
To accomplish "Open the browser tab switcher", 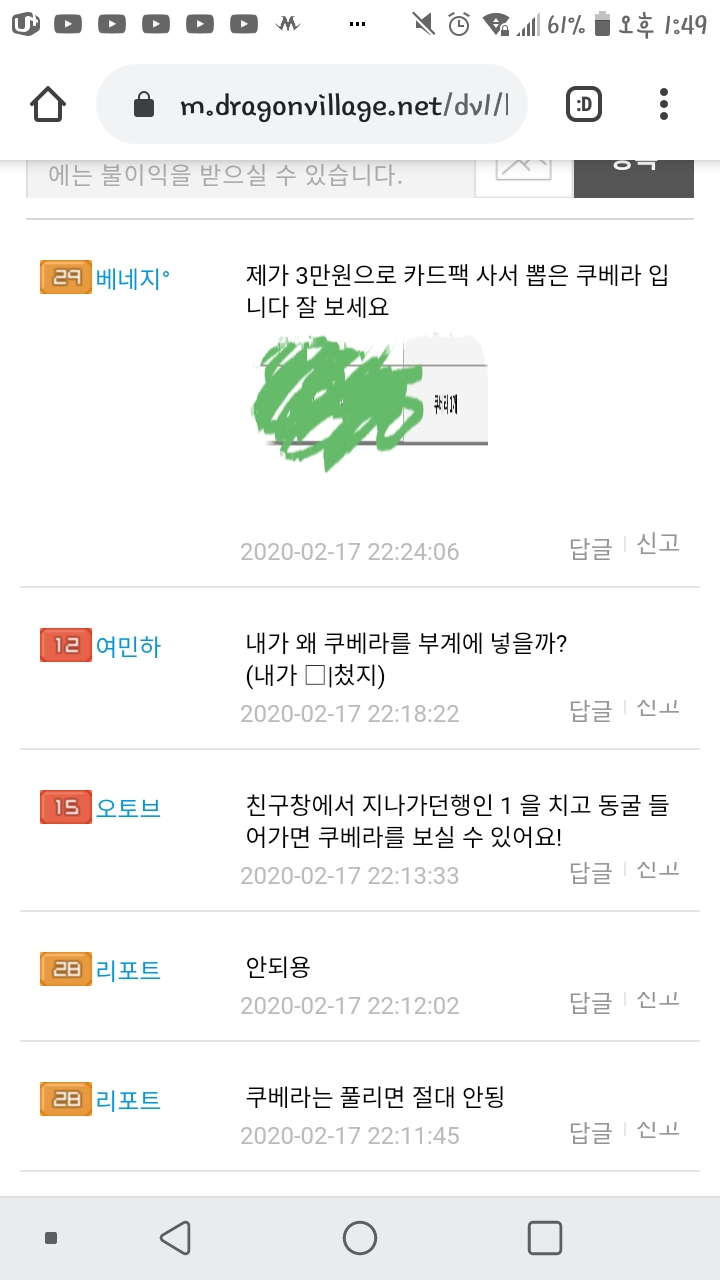I will tap(584, 104).
